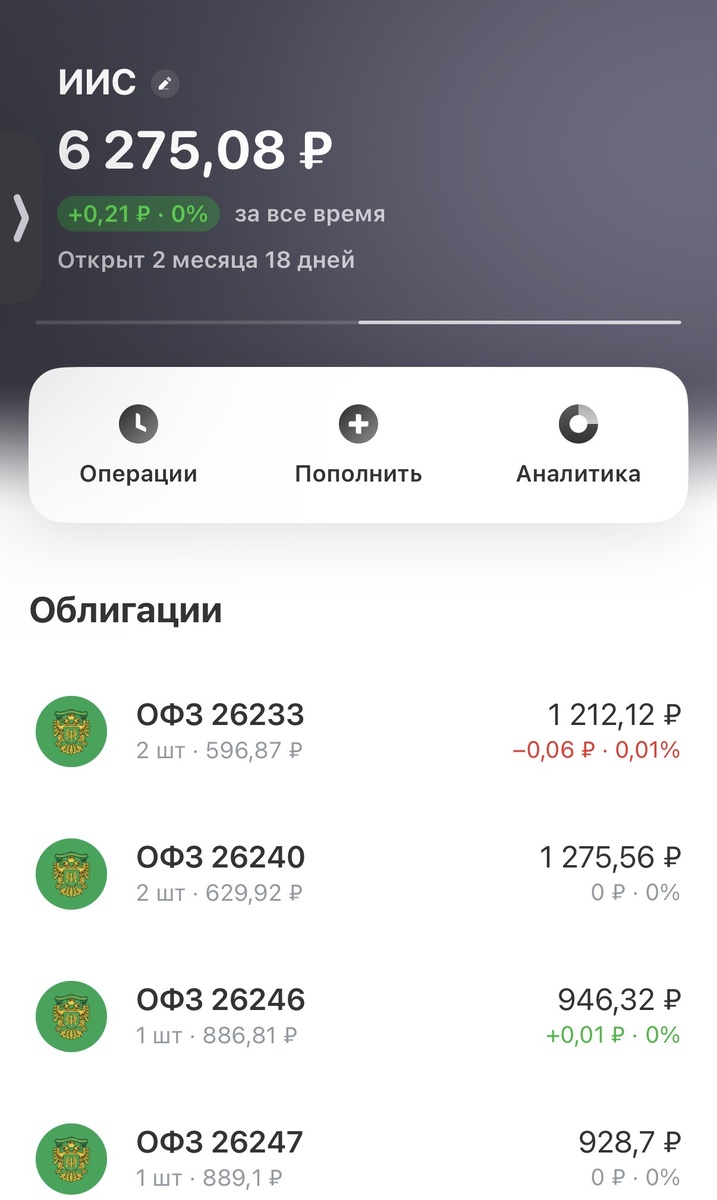717x1200 pixels.
Task: Open Аналитика for the portfolio
Action: click(578, 445)
